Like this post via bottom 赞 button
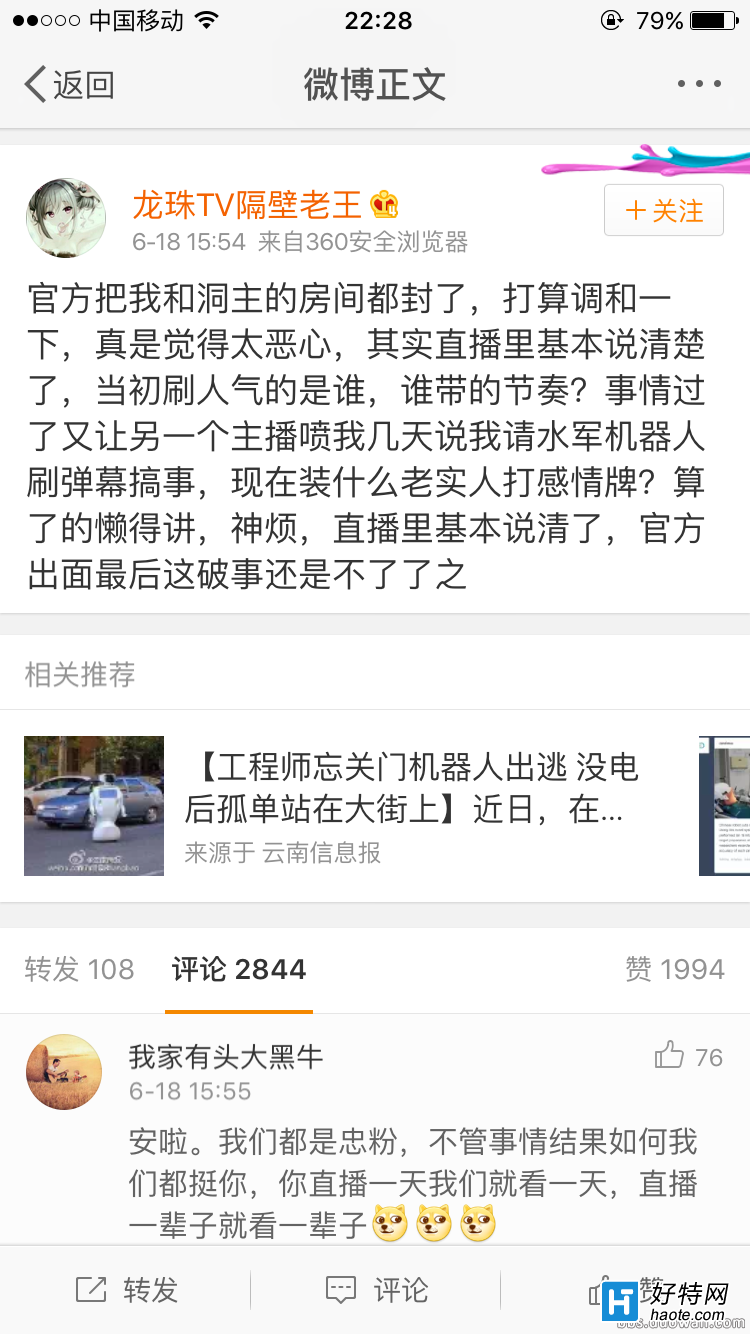The width and height of the screenshot is (750, 1334). click(625, 1290)
